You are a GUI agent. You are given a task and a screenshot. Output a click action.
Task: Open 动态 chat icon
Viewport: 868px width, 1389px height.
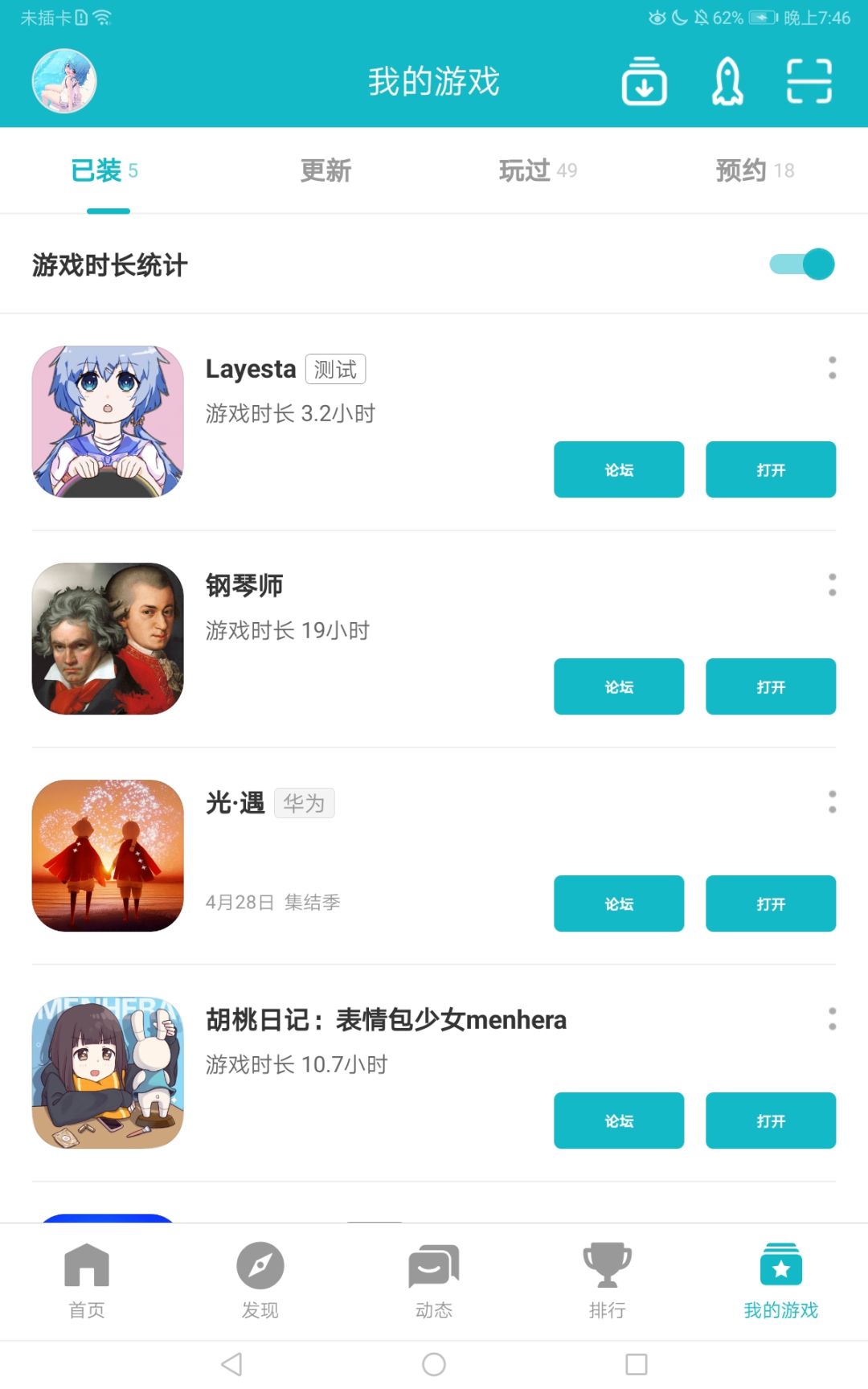[x=433, y=1280]
